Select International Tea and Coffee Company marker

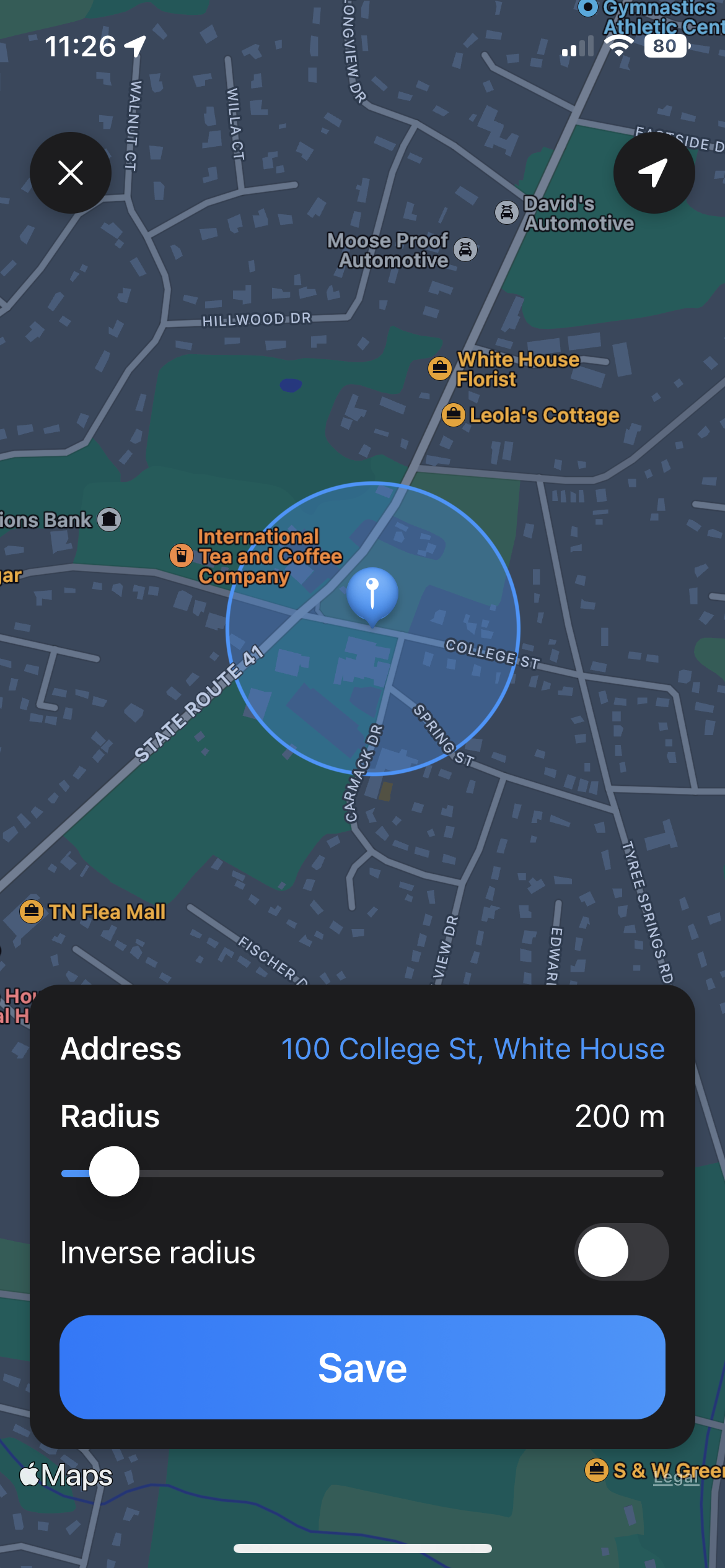pyautogui.click(x=182, y=555)
